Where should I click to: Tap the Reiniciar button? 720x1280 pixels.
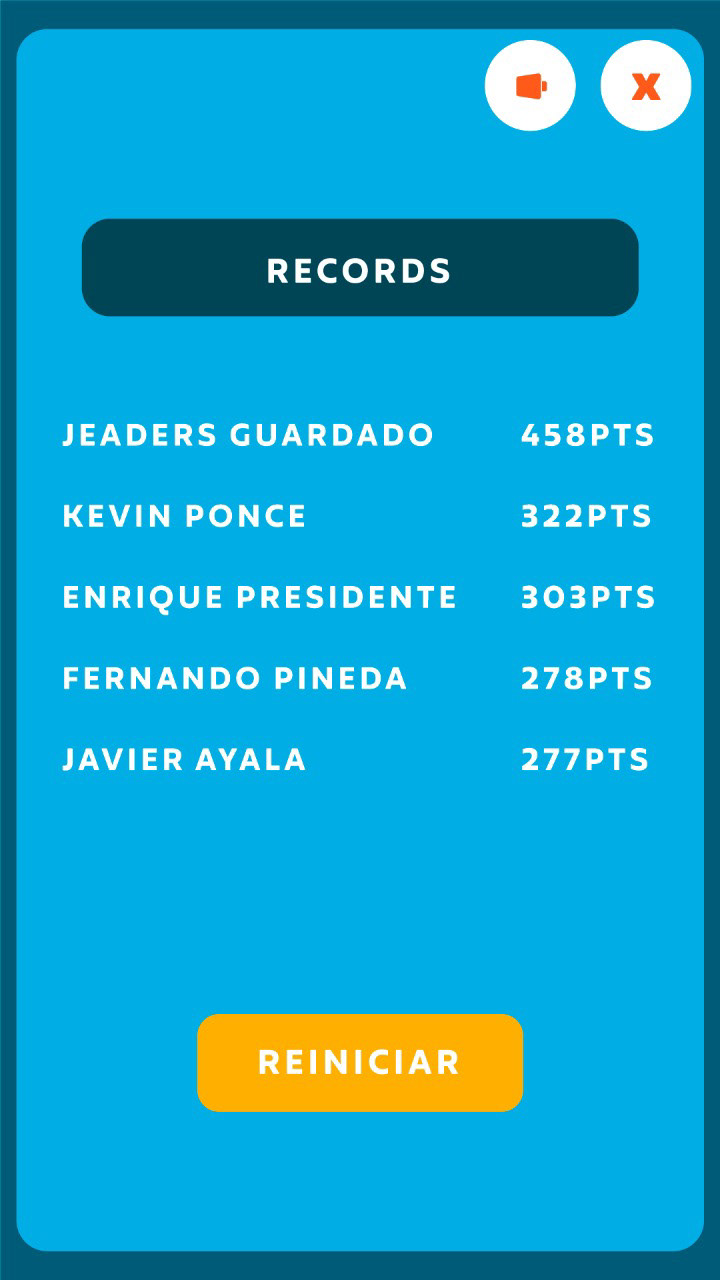click(x=360, y=1062)
